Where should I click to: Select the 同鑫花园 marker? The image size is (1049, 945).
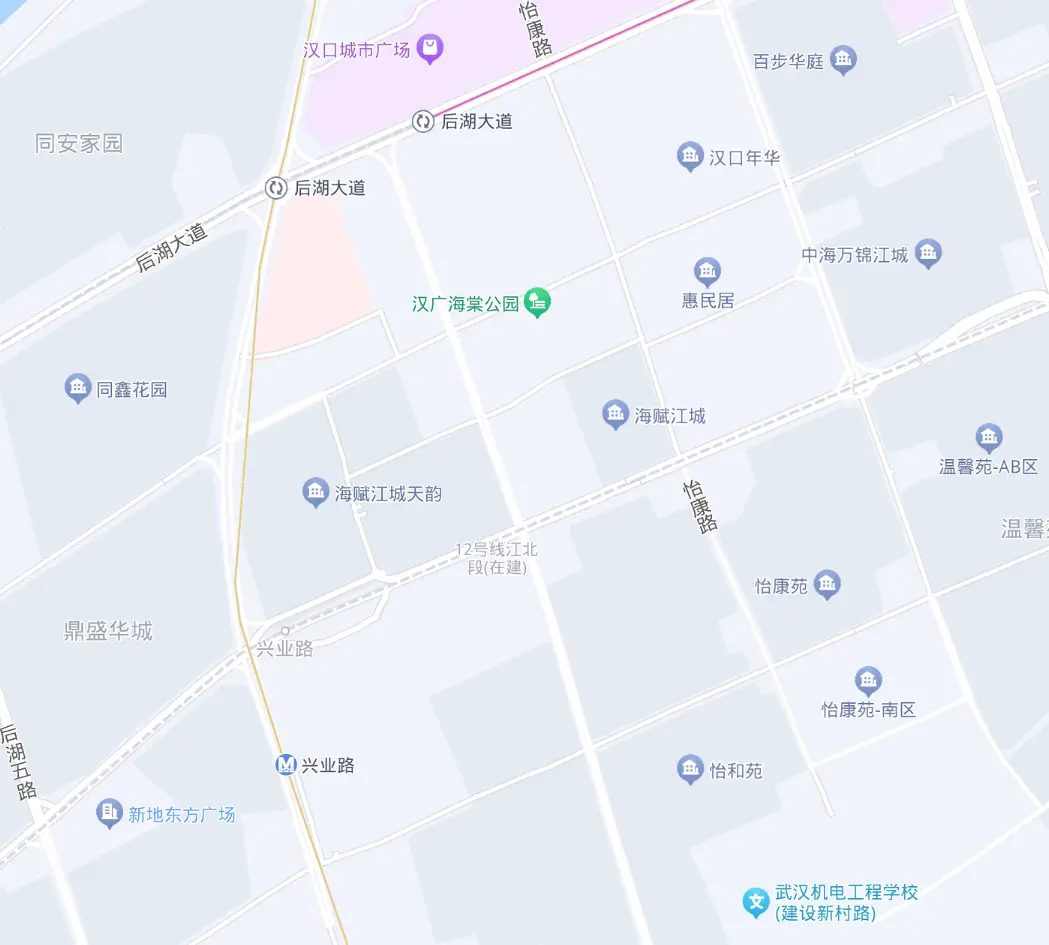[x=78, y=387]
